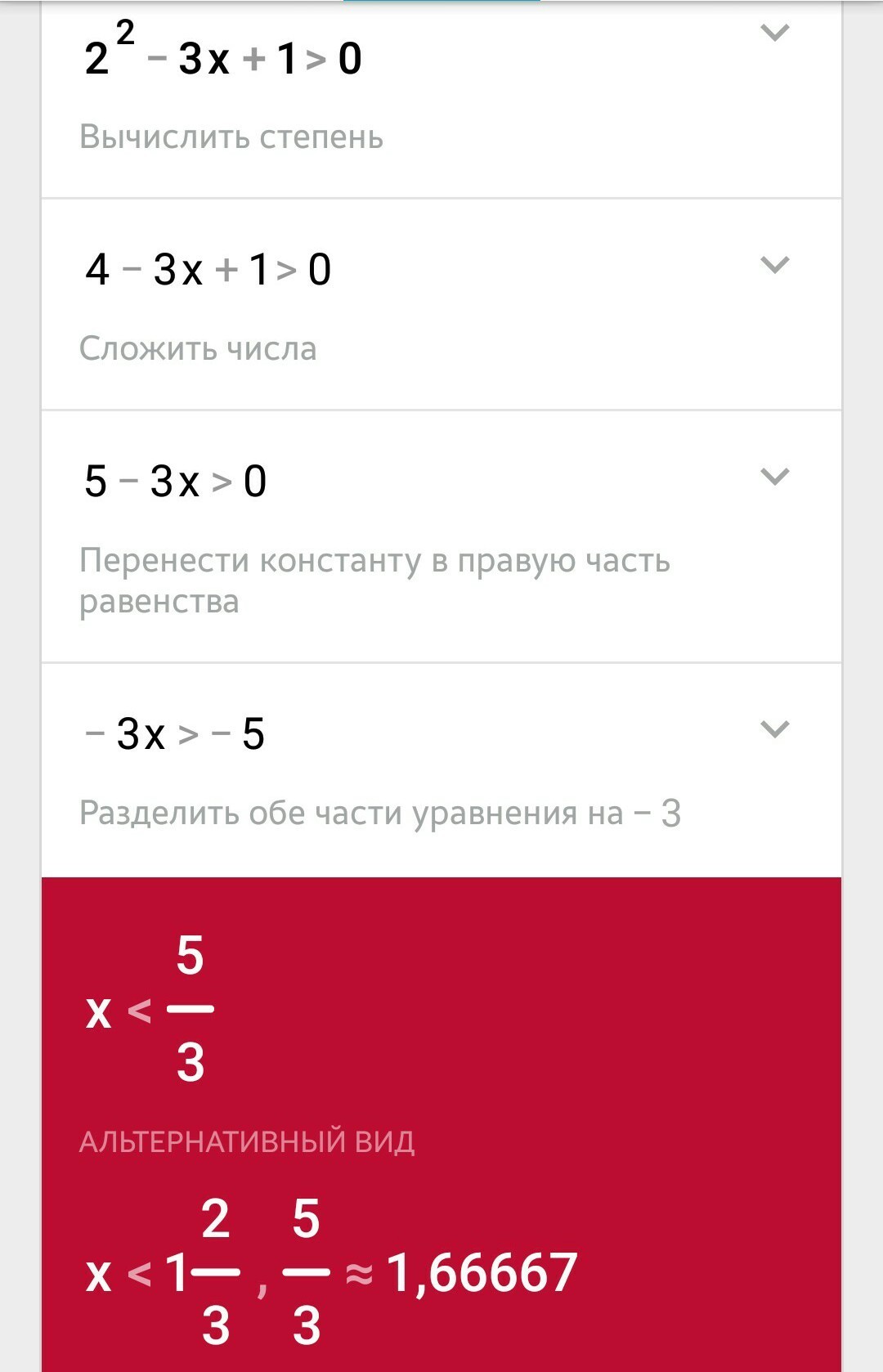Expand the step −3x > −5
This screenshot has height=1372, width=883.
point(774,729)
